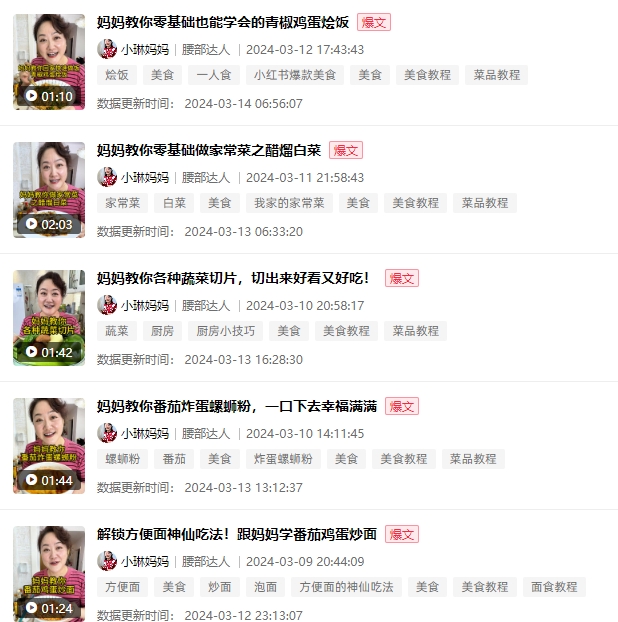Open post 妈妈教你各种蔬菜切片
Screen dimensions: 618x622
click(x=233, y=278)
